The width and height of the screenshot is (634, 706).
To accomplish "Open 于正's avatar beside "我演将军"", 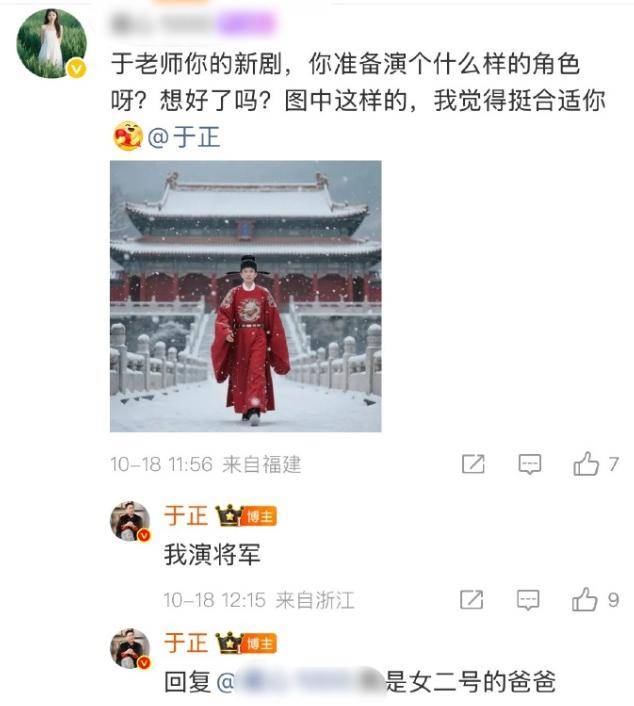I will coord(130,521).
